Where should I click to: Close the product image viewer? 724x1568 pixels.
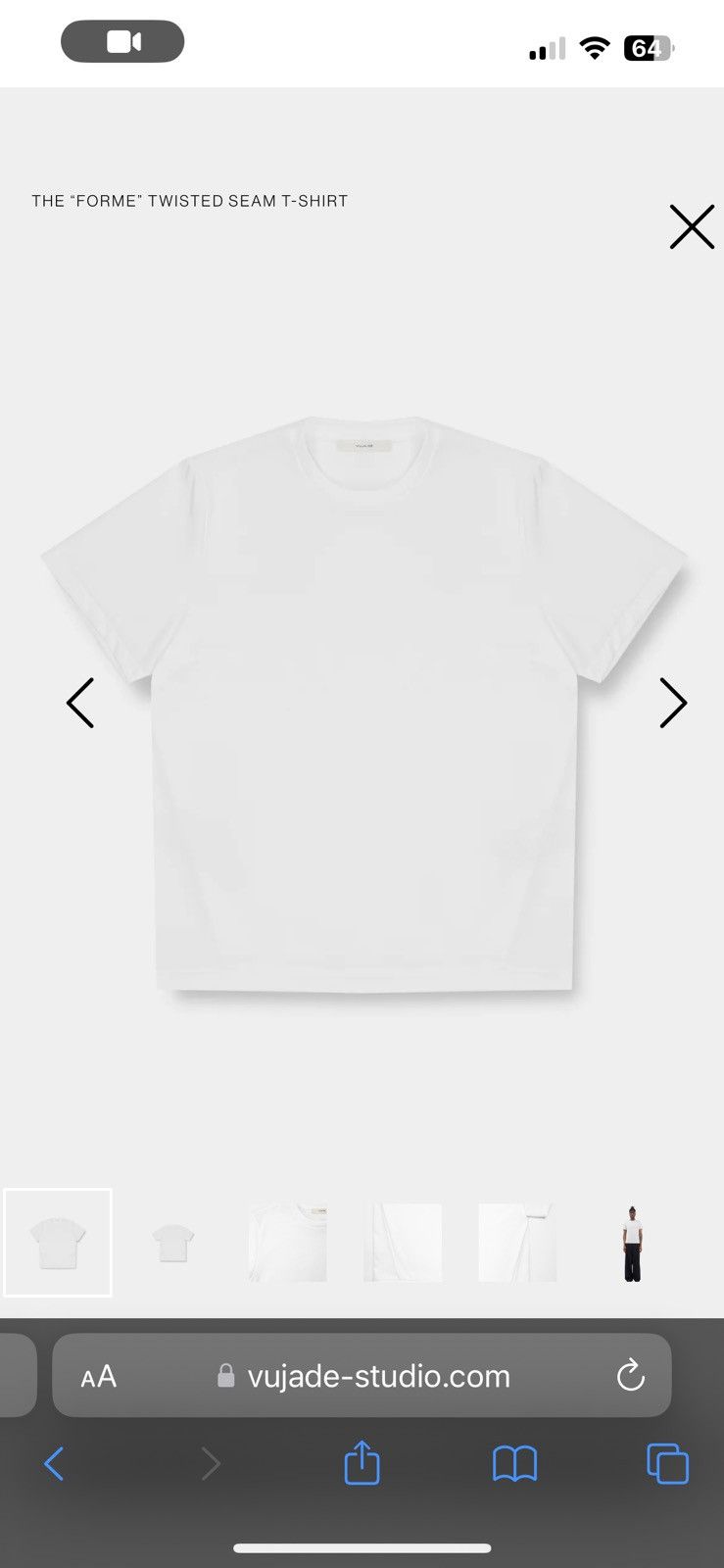tap(692, 226)
